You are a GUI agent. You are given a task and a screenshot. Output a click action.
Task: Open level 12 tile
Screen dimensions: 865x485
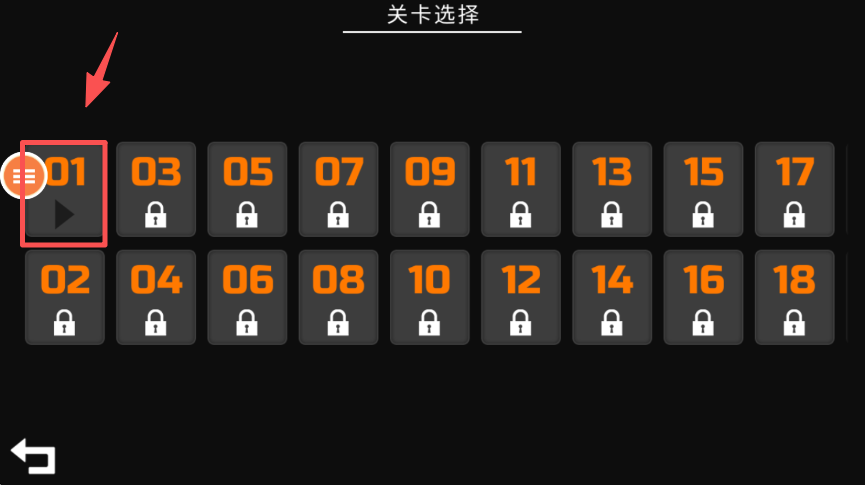click(521, 297)
